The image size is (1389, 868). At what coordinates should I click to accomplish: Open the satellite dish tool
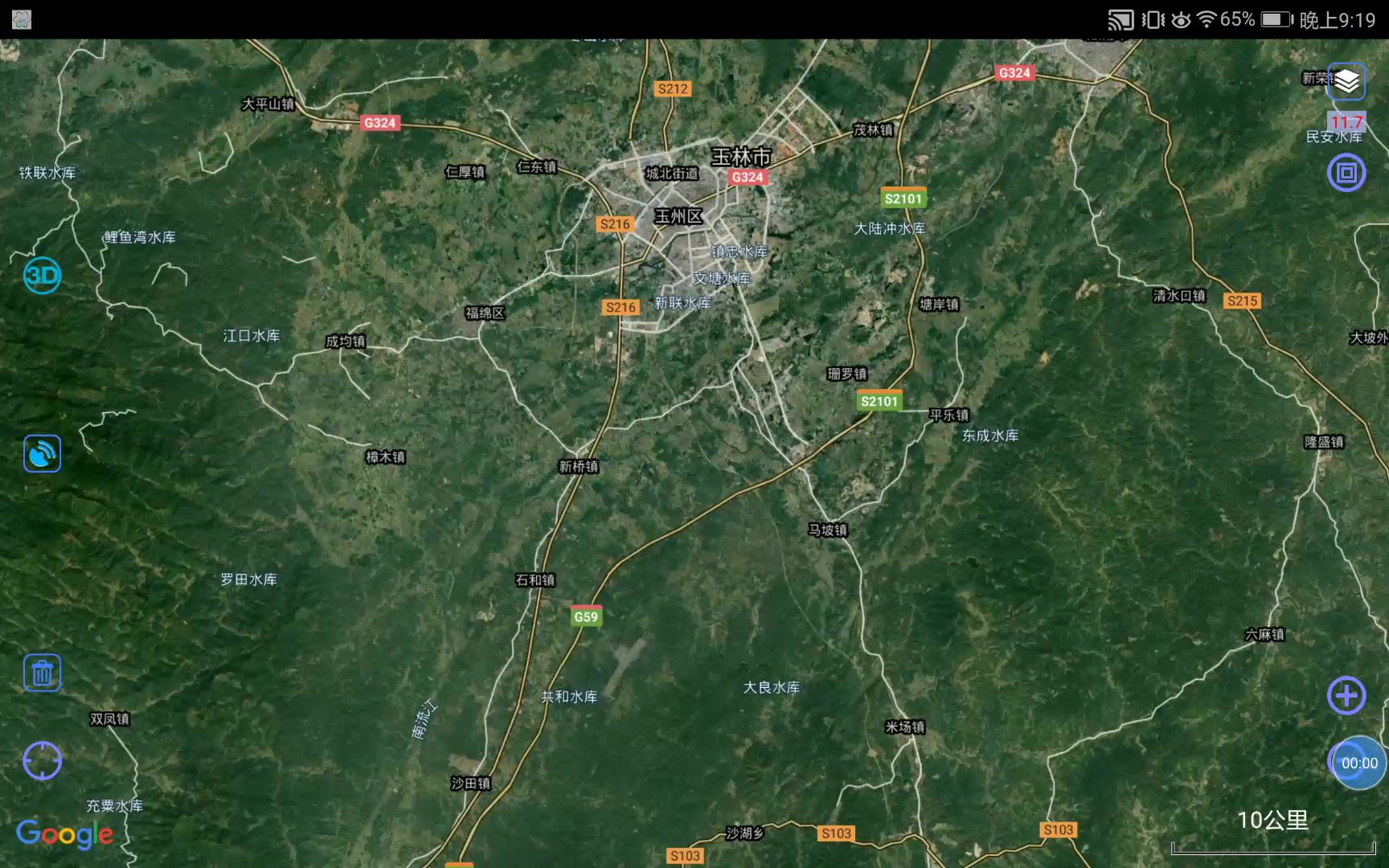click(x=42, y=454)
